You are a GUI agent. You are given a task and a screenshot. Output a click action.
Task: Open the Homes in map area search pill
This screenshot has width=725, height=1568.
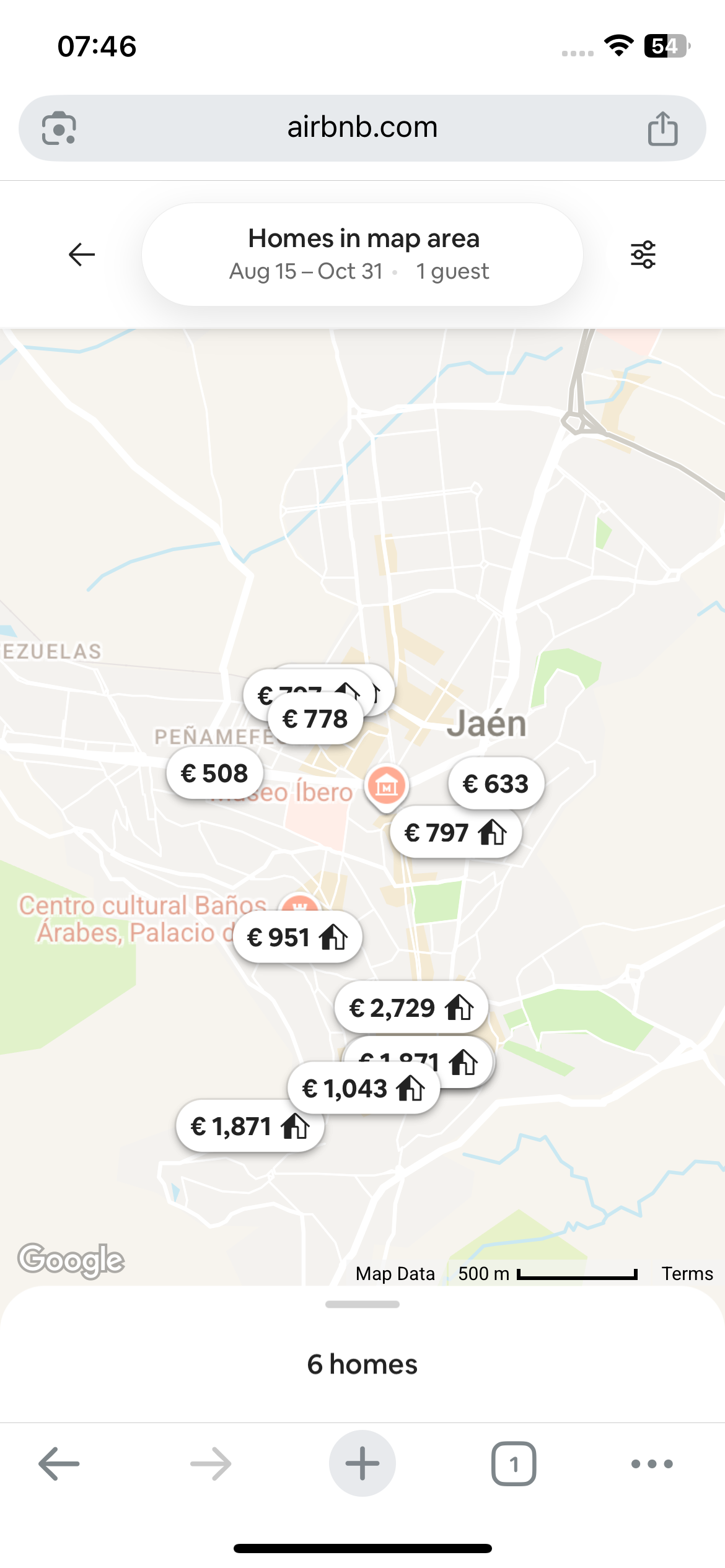tap(362, 255)
